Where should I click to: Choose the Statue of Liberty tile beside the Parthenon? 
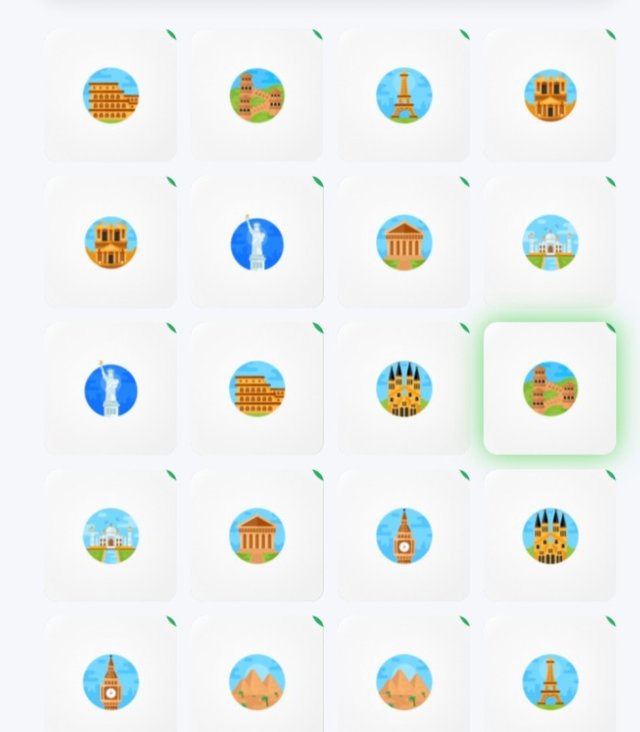[x=257, y=243]
